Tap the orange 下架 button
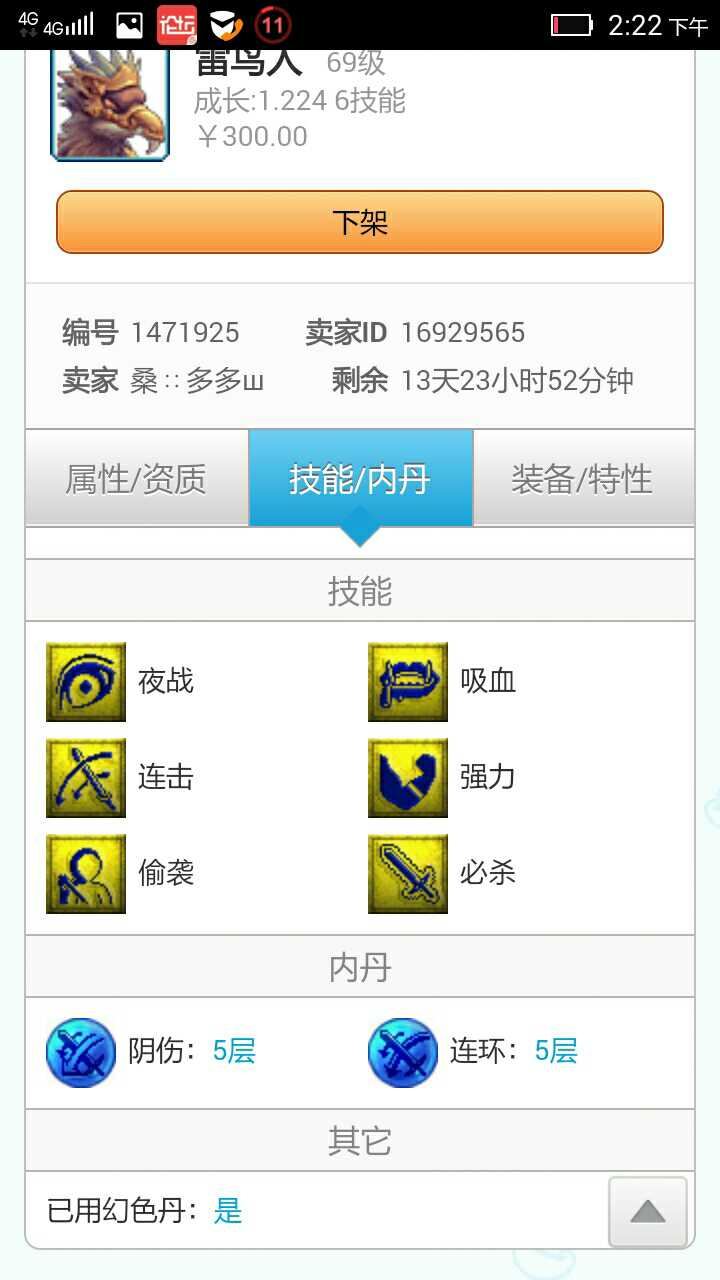Viewport: 720px width, 1280px height. point(359,221)
